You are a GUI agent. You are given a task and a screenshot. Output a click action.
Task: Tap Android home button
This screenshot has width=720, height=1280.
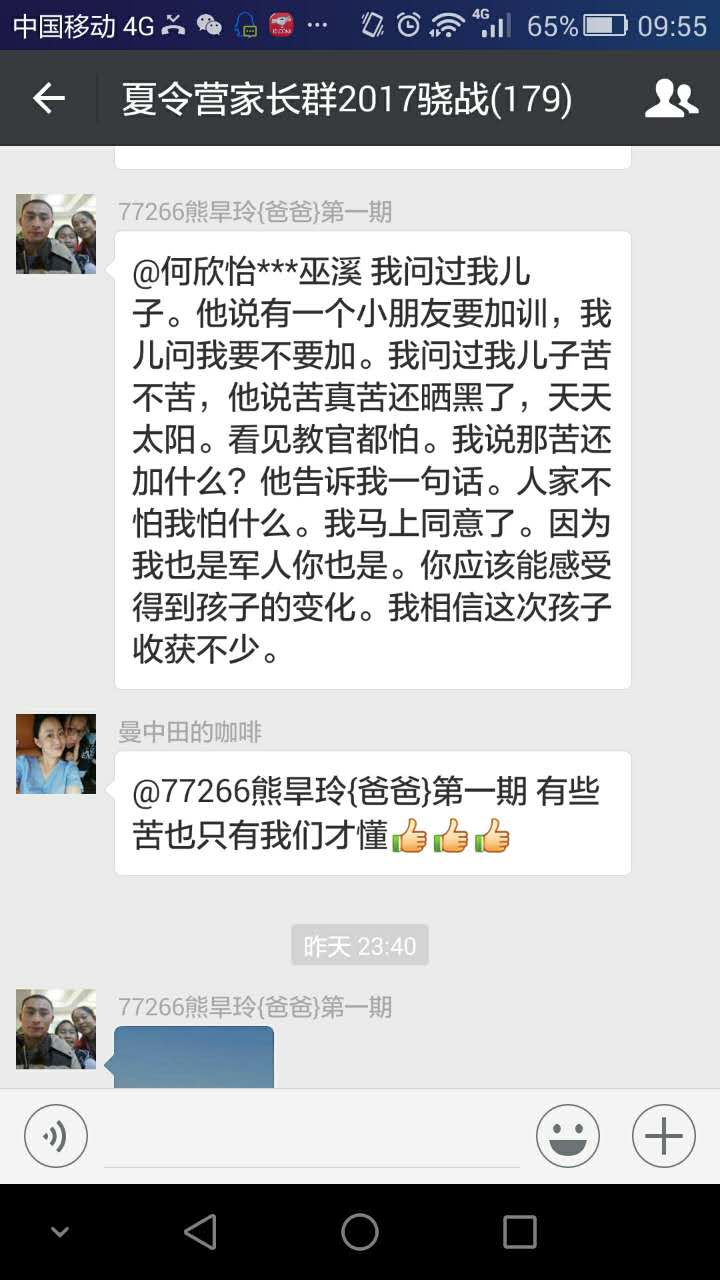coord(360,1232)
